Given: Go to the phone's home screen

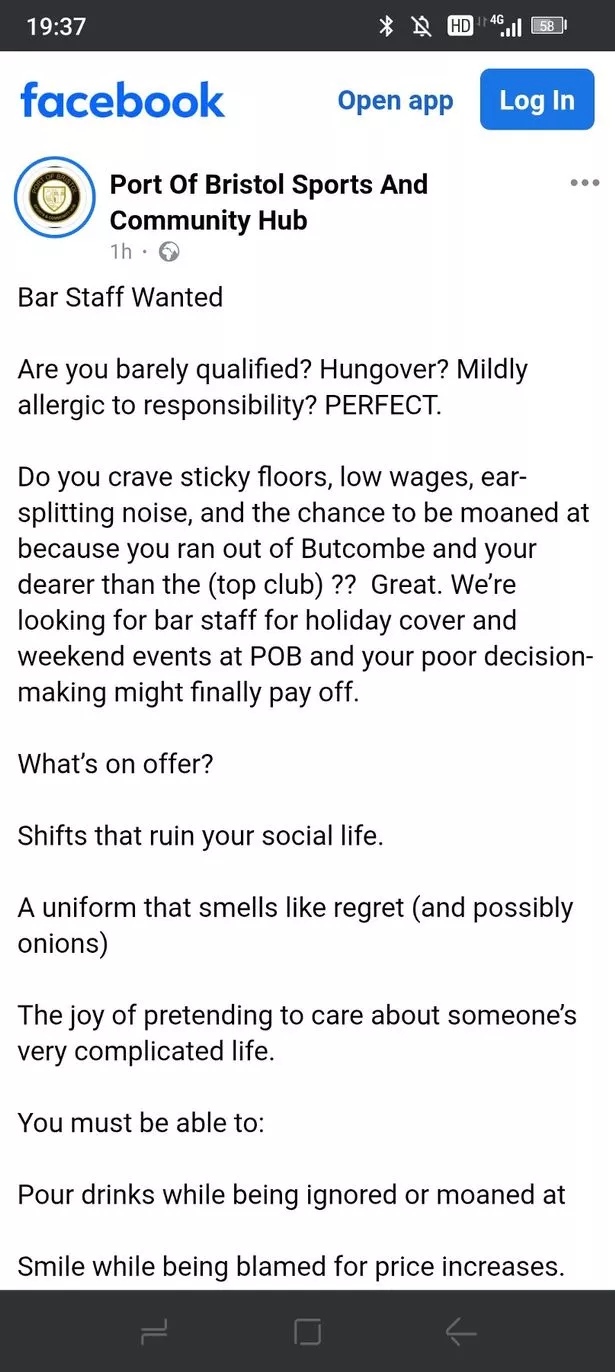Looking at the screenshot, I should 308,1331.
